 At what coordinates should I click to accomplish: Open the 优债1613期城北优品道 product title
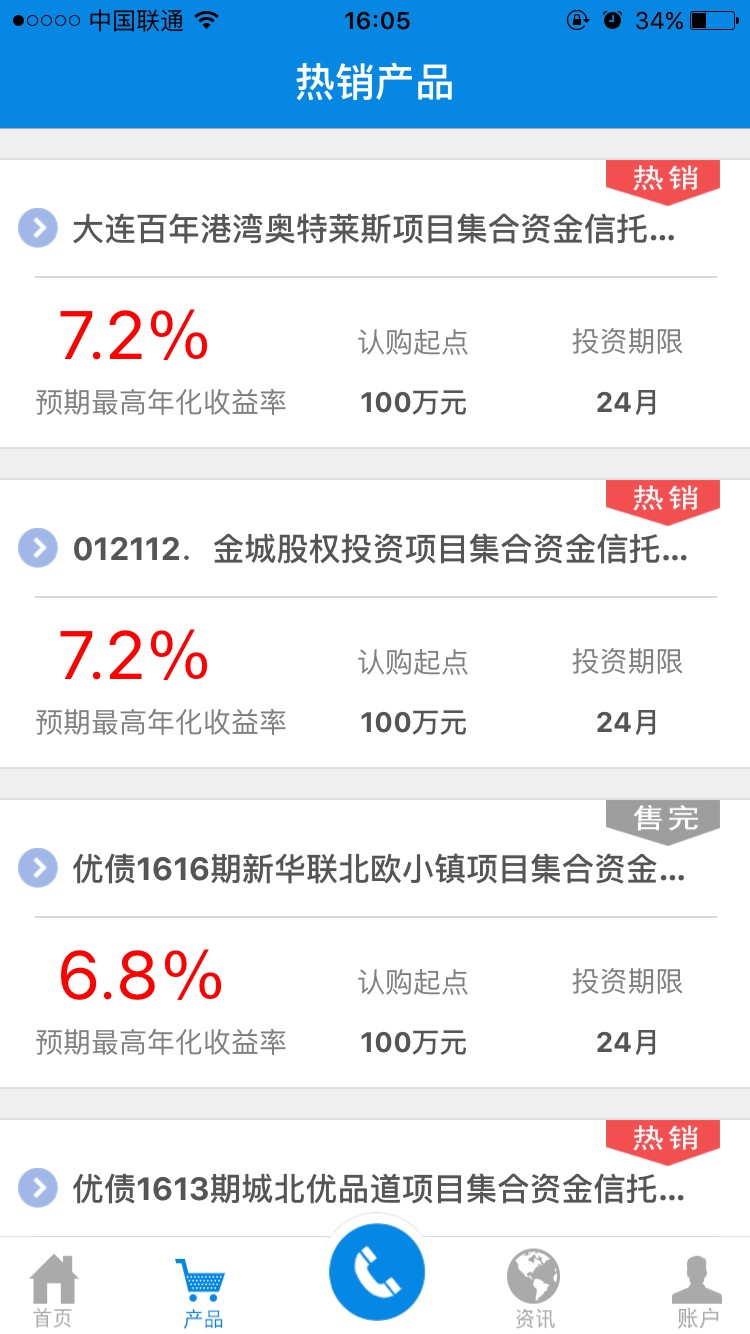coord(375,1190)
